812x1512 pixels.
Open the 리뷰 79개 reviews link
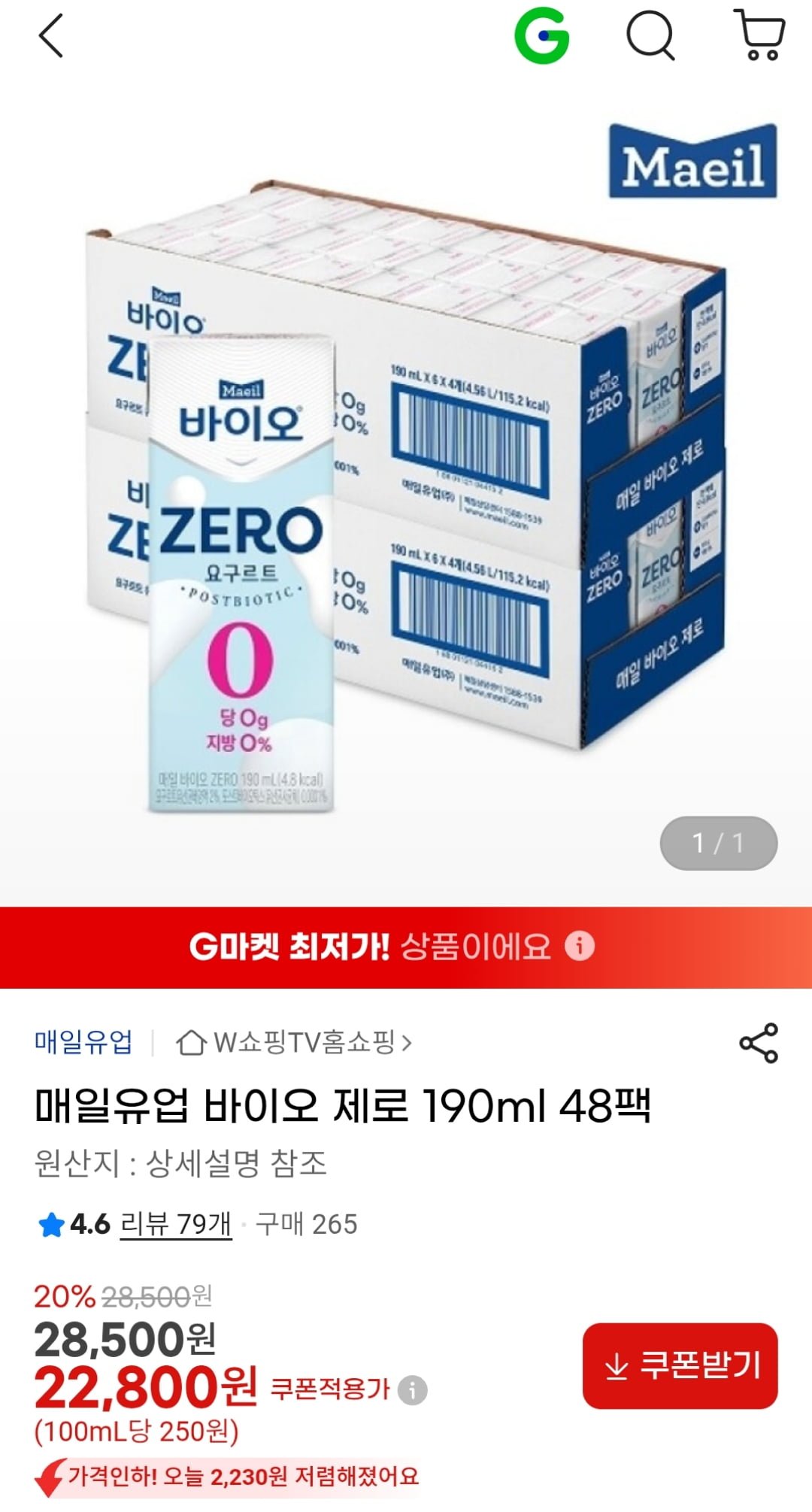(176, 1224)
